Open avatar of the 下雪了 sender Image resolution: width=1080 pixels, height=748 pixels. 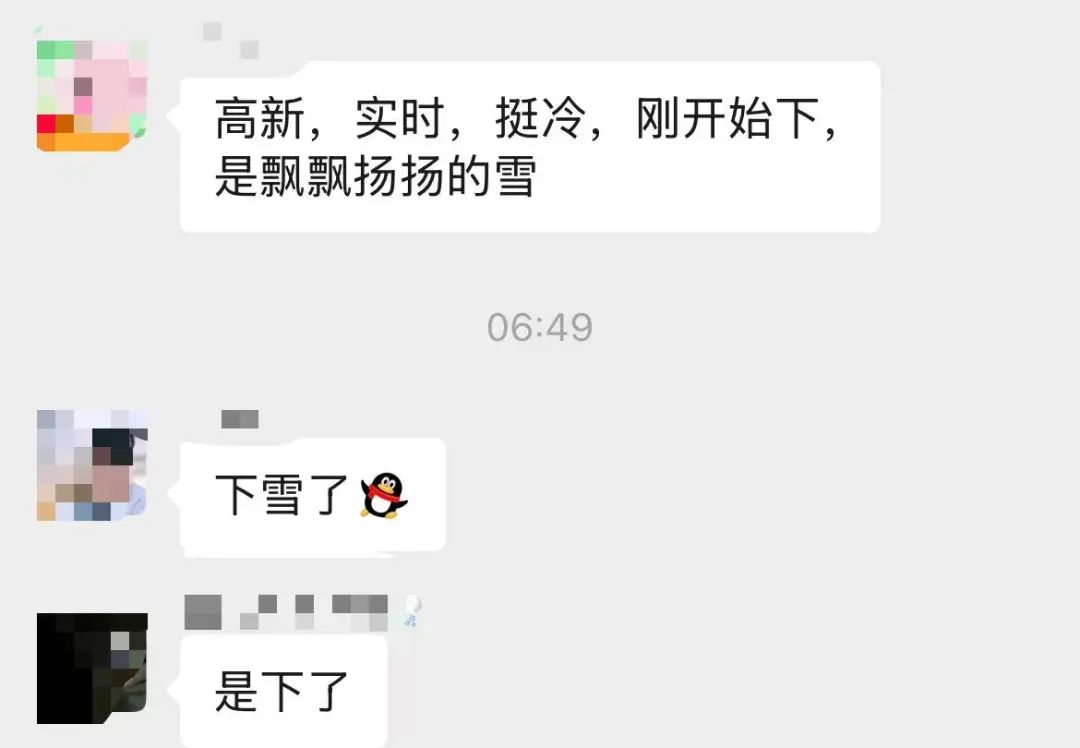92,465
